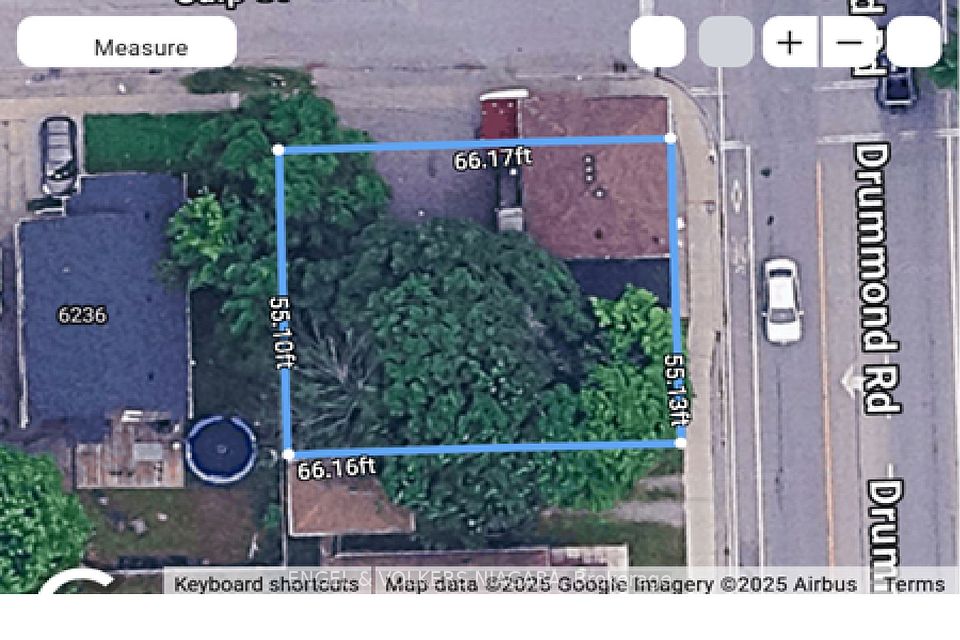Image resolution: width=960 pixels, height=640 pixels.
Task: Zoom out of the map
Action: pyautogui.click(x=850, y=43)
